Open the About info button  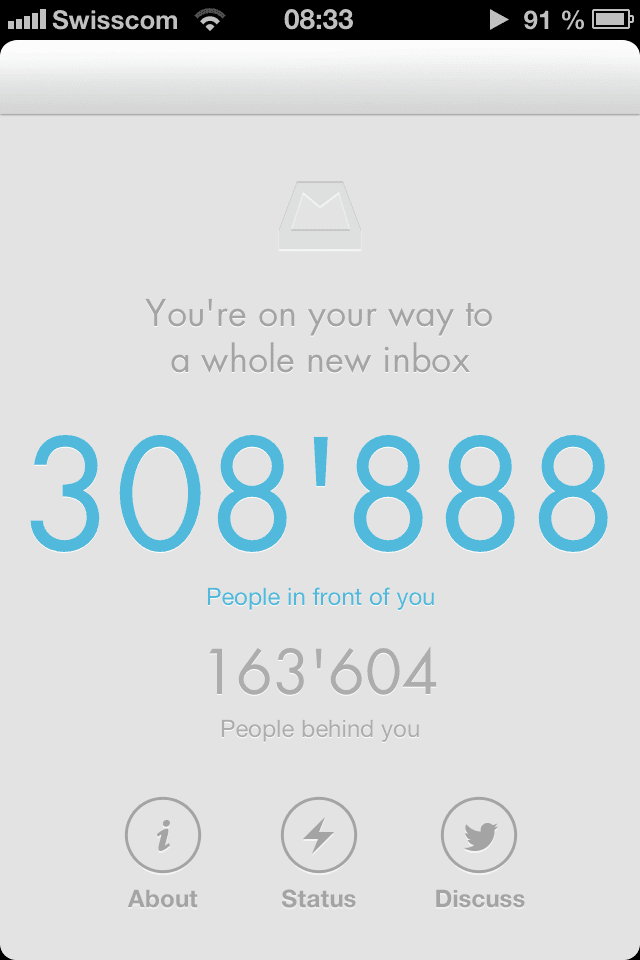click(163, 836)
